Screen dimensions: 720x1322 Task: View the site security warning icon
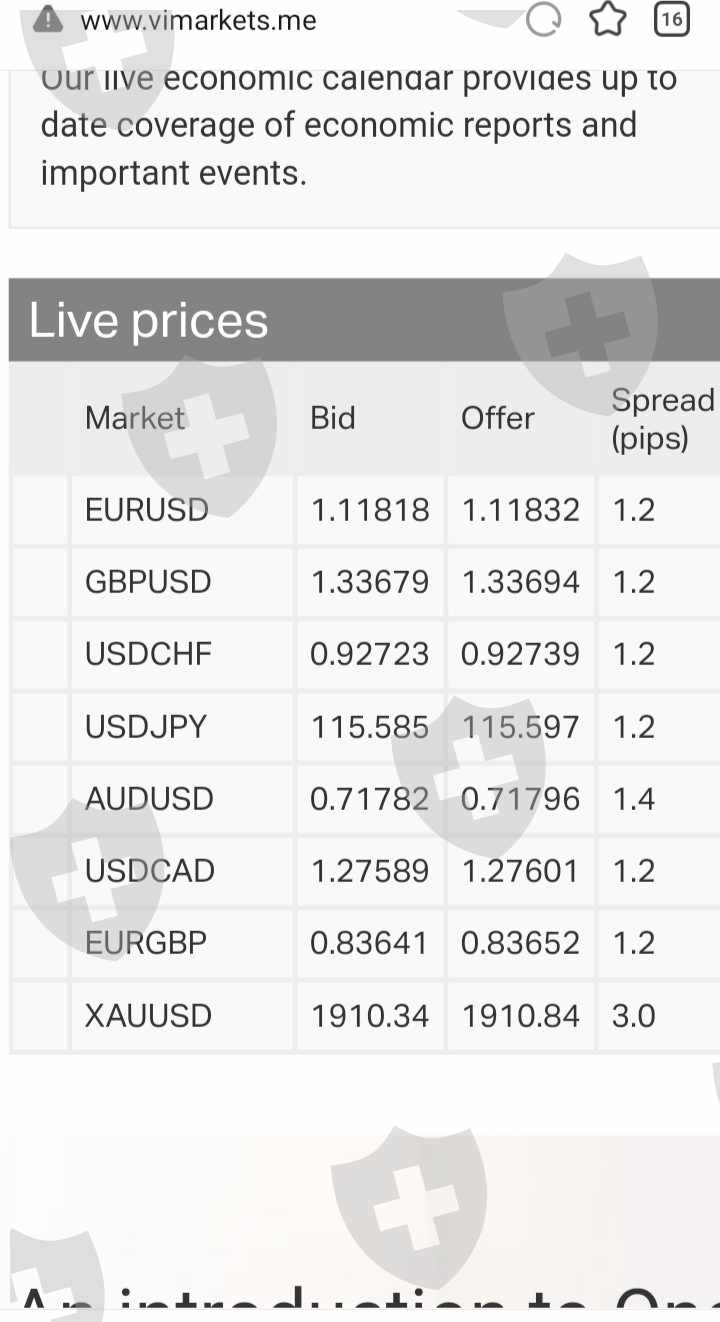47,19
